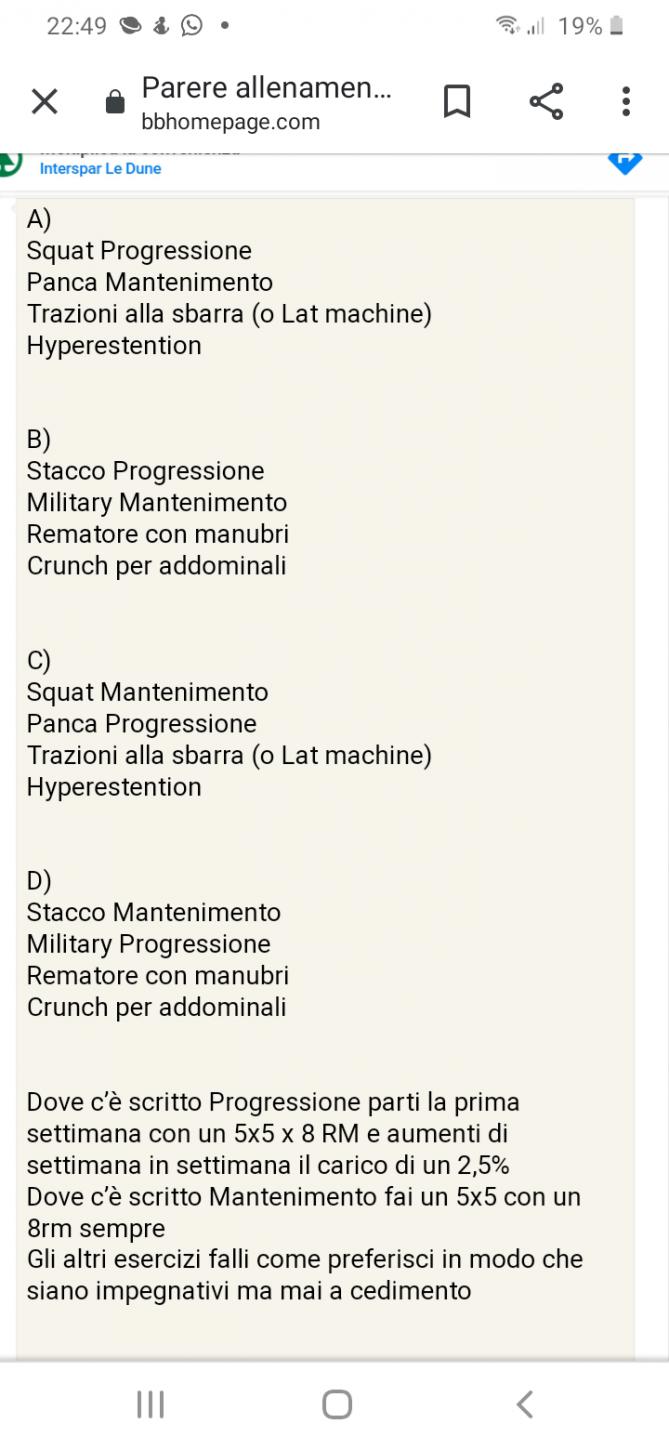
Task: Go to the home screen
Action: 337,1404
